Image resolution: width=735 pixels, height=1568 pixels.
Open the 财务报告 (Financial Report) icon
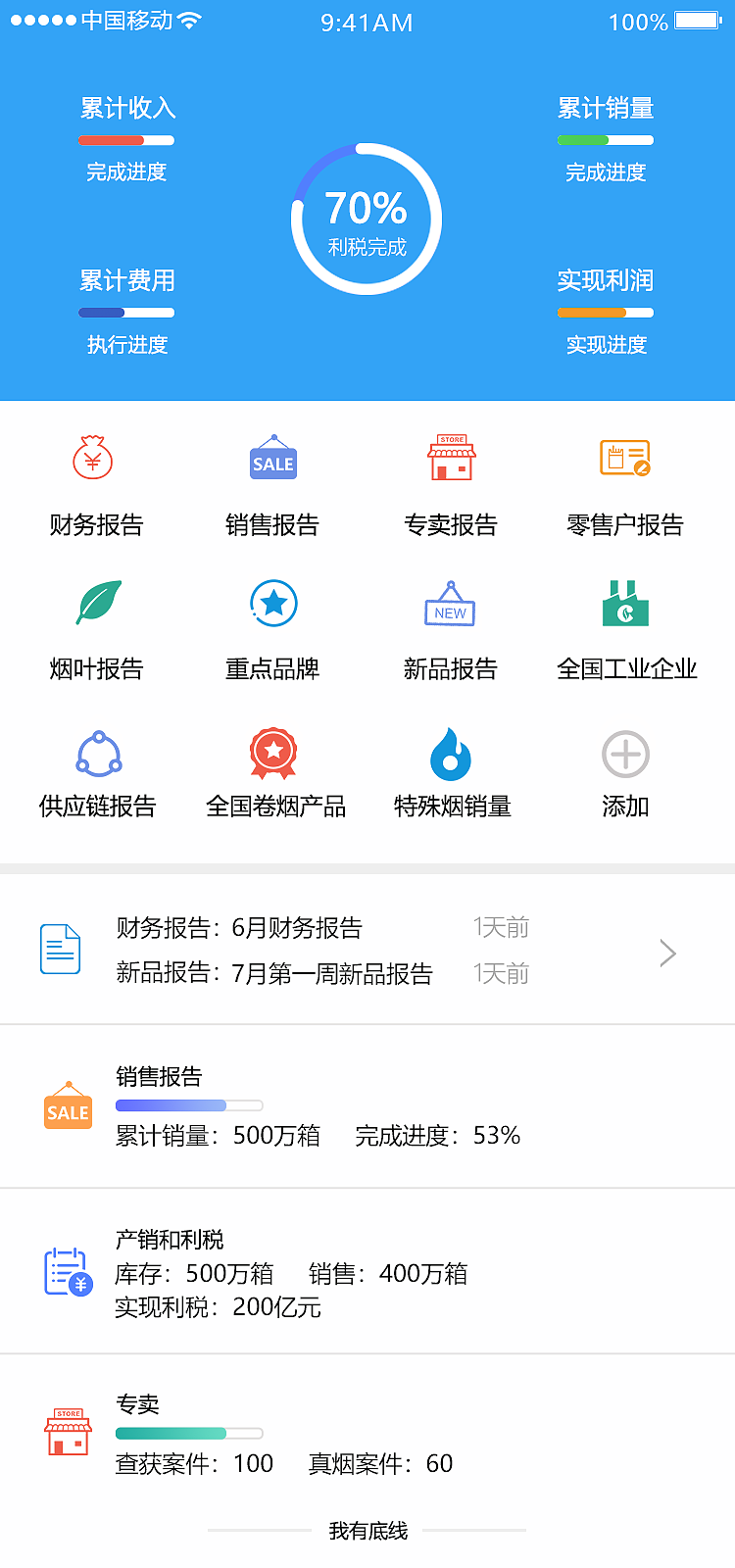[x=93, y=458]
